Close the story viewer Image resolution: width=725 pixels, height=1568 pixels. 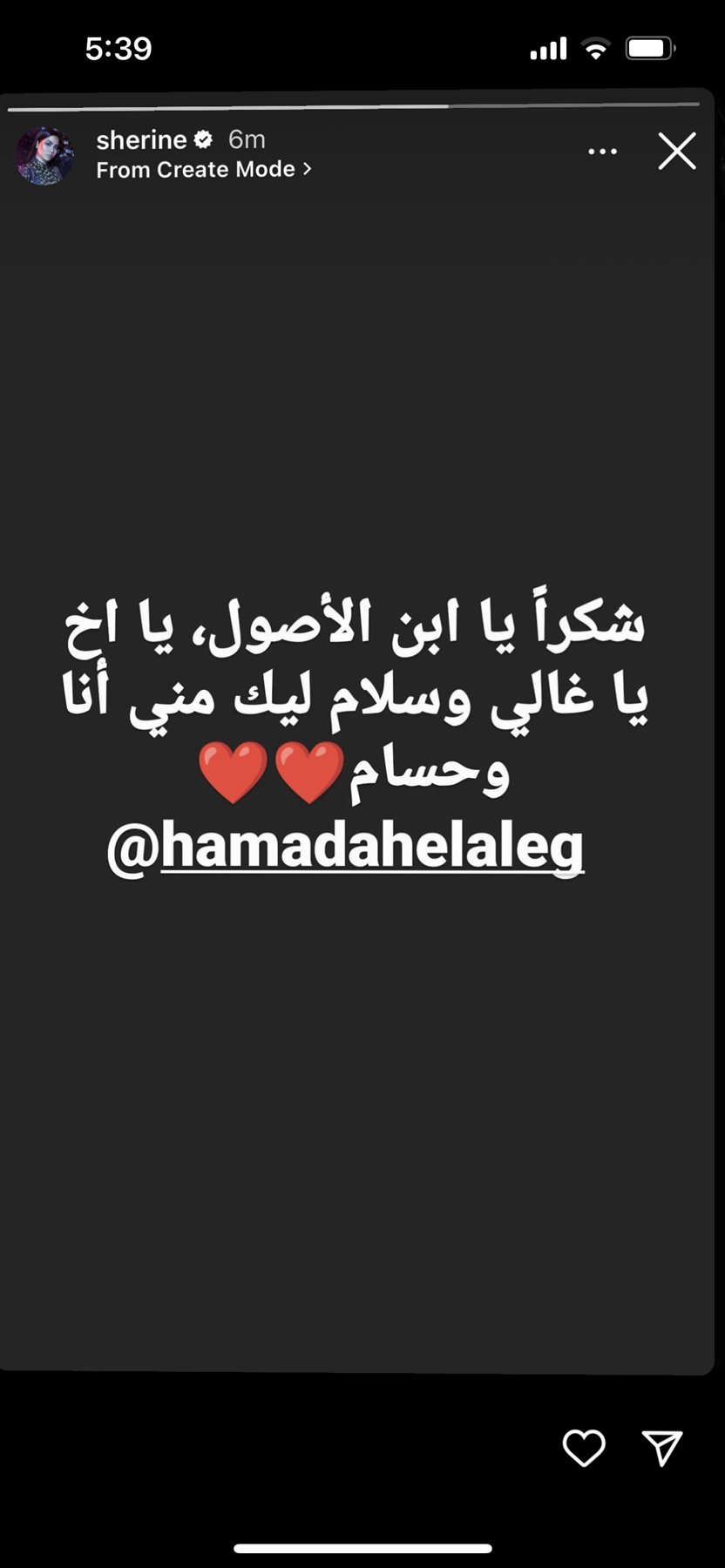pos(676,152)
